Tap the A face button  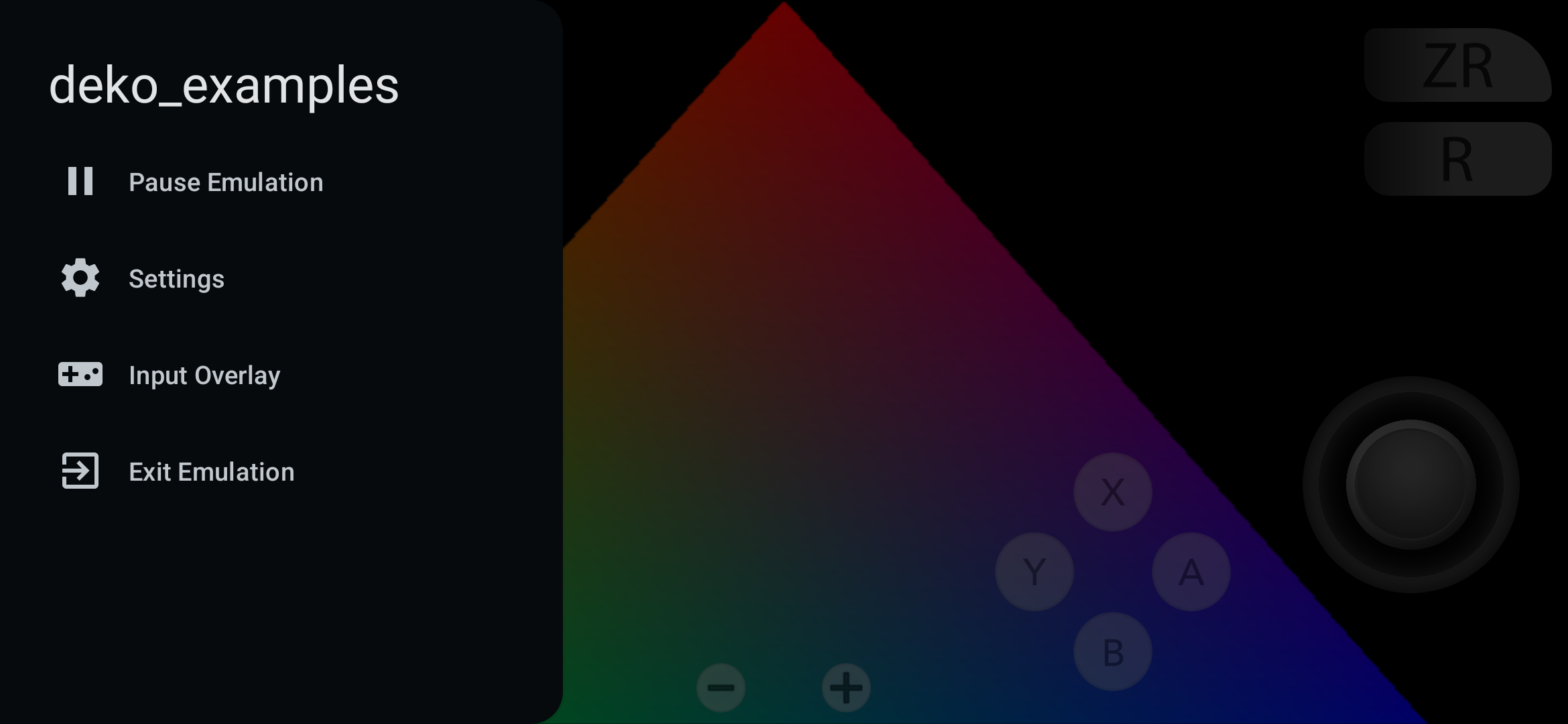(x=1191, y=572)
